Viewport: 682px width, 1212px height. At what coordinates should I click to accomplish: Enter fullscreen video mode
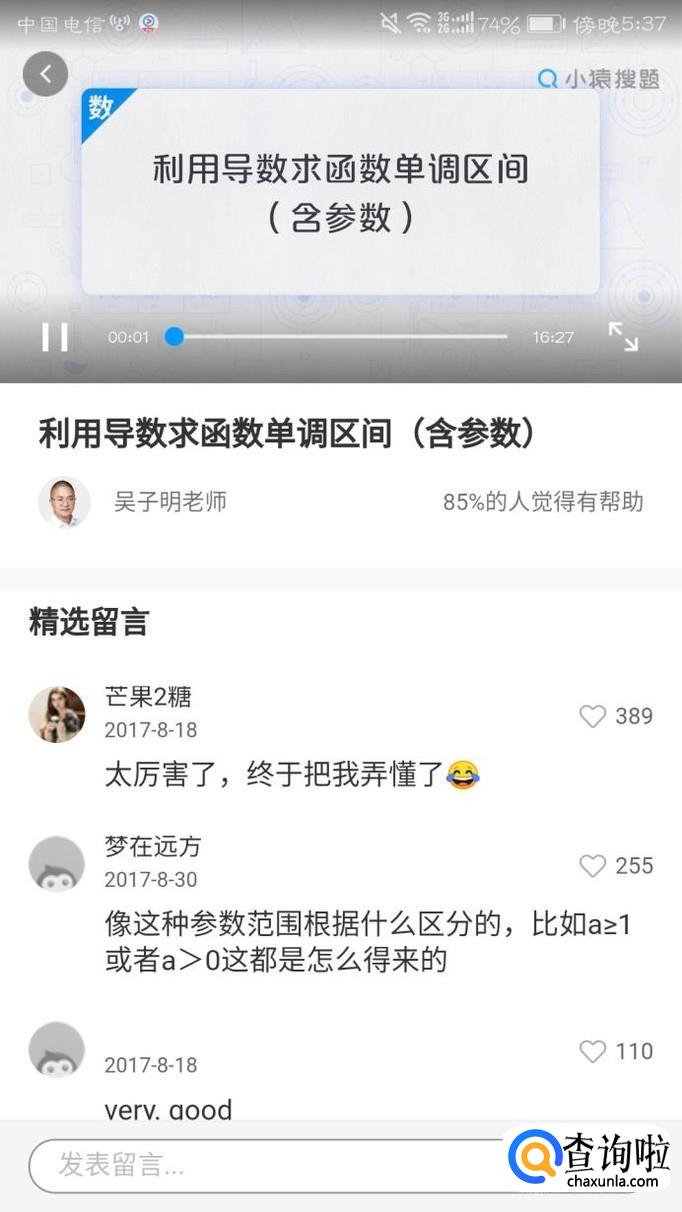click(x=623, y=337)
